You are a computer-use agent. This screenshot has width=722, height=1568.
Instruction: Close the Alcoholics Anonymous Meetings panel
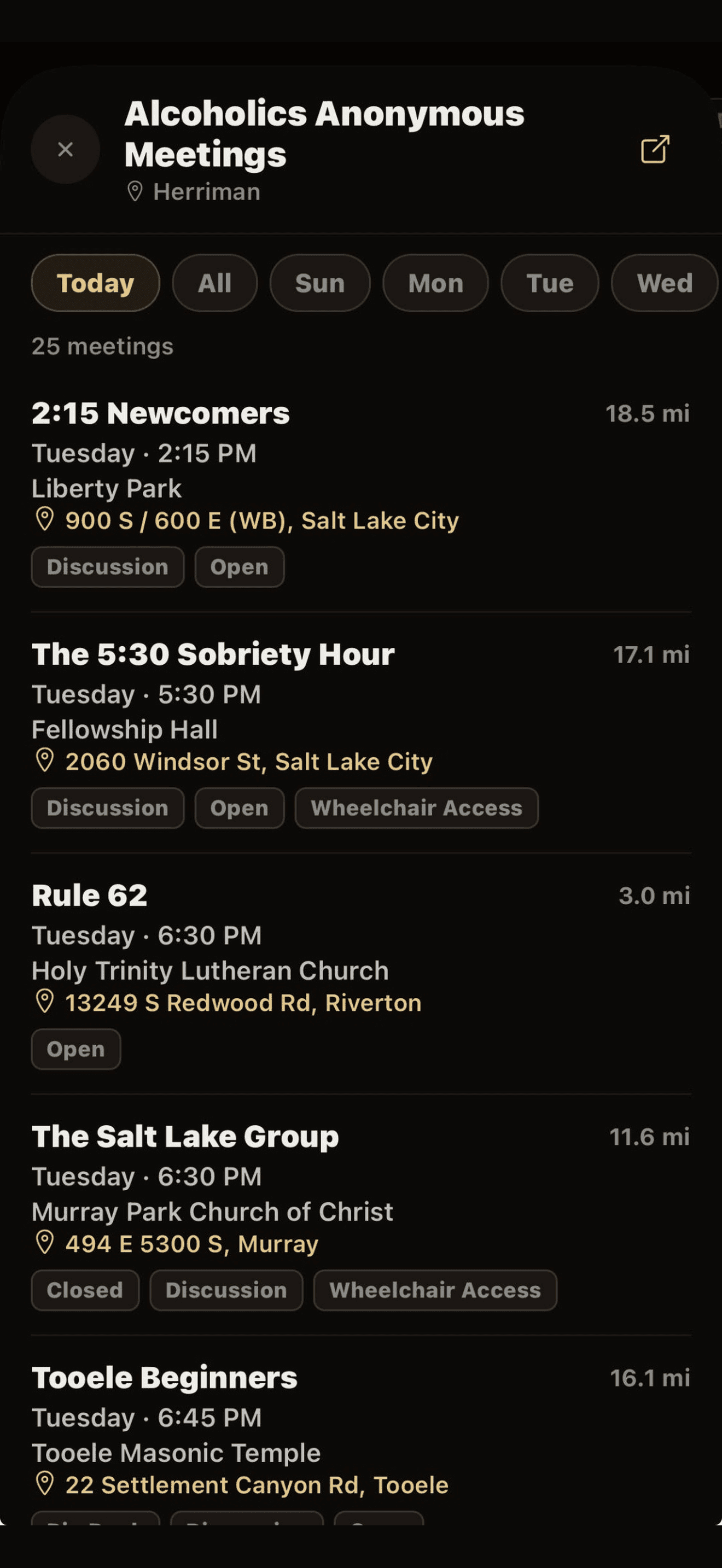click(x=65, y=149)
